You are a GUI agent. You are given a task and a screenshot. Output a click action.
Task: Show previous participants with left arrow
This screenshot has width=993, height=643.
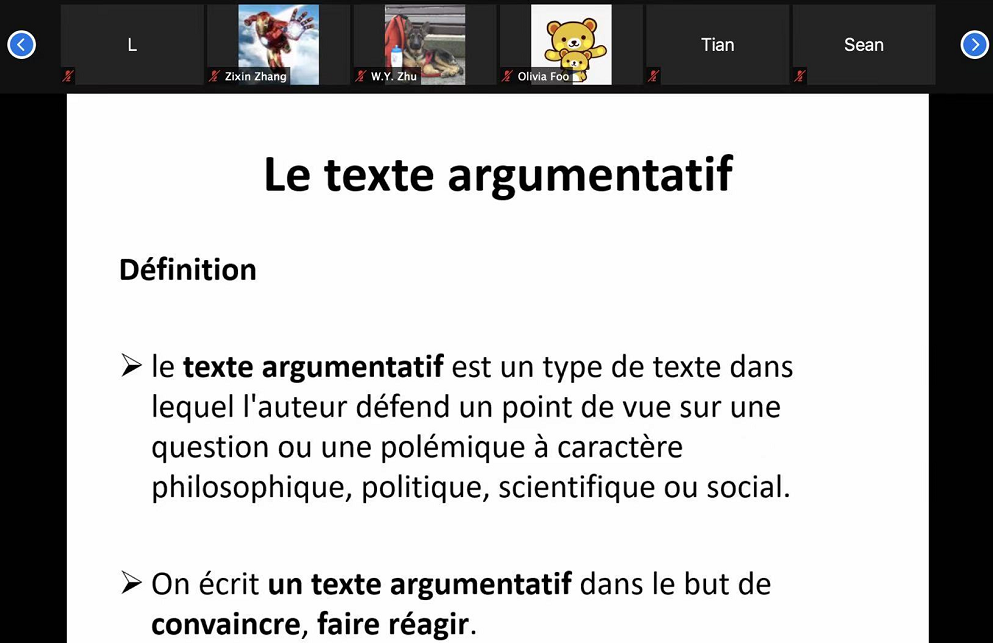pyautogui.click(x=21, y=45)
